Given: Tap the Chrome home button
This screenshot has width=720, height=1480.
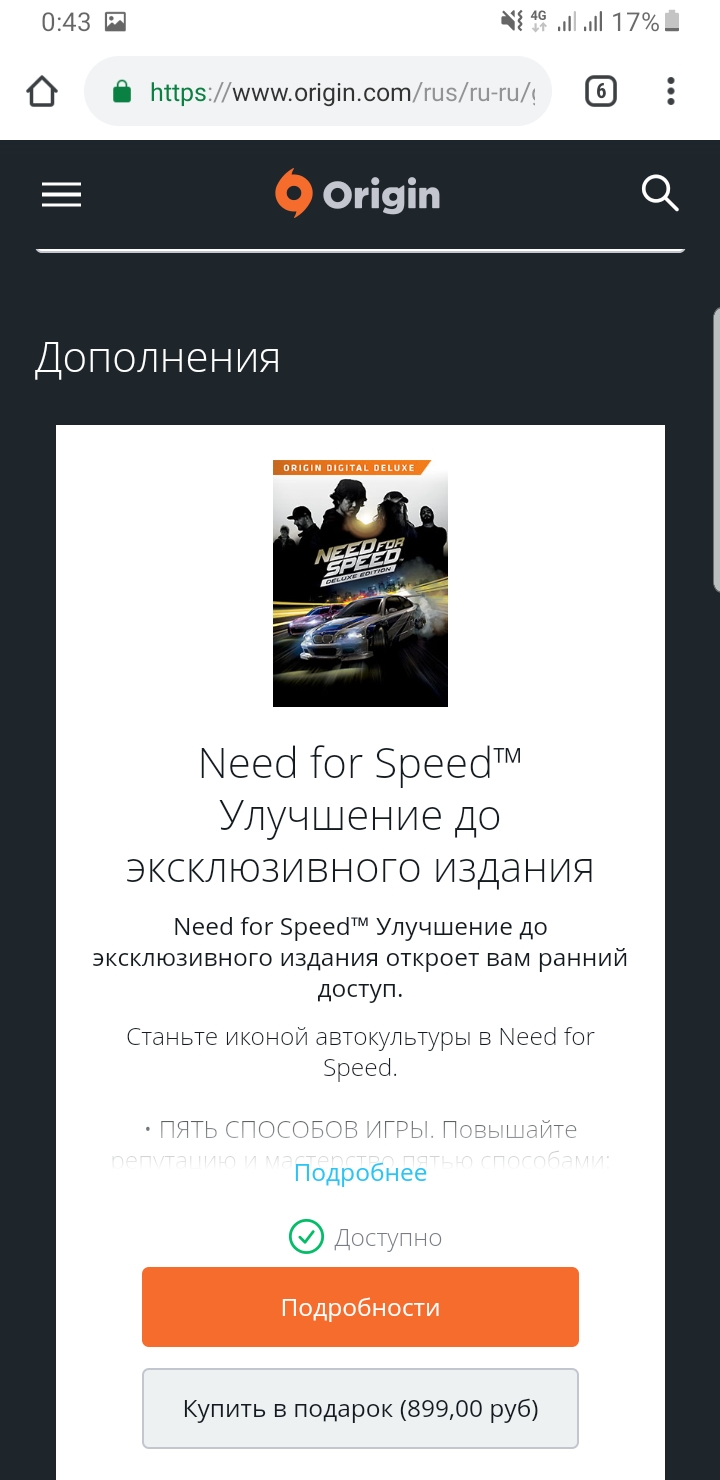Looking at the screenshot, I should click(42, 93).
